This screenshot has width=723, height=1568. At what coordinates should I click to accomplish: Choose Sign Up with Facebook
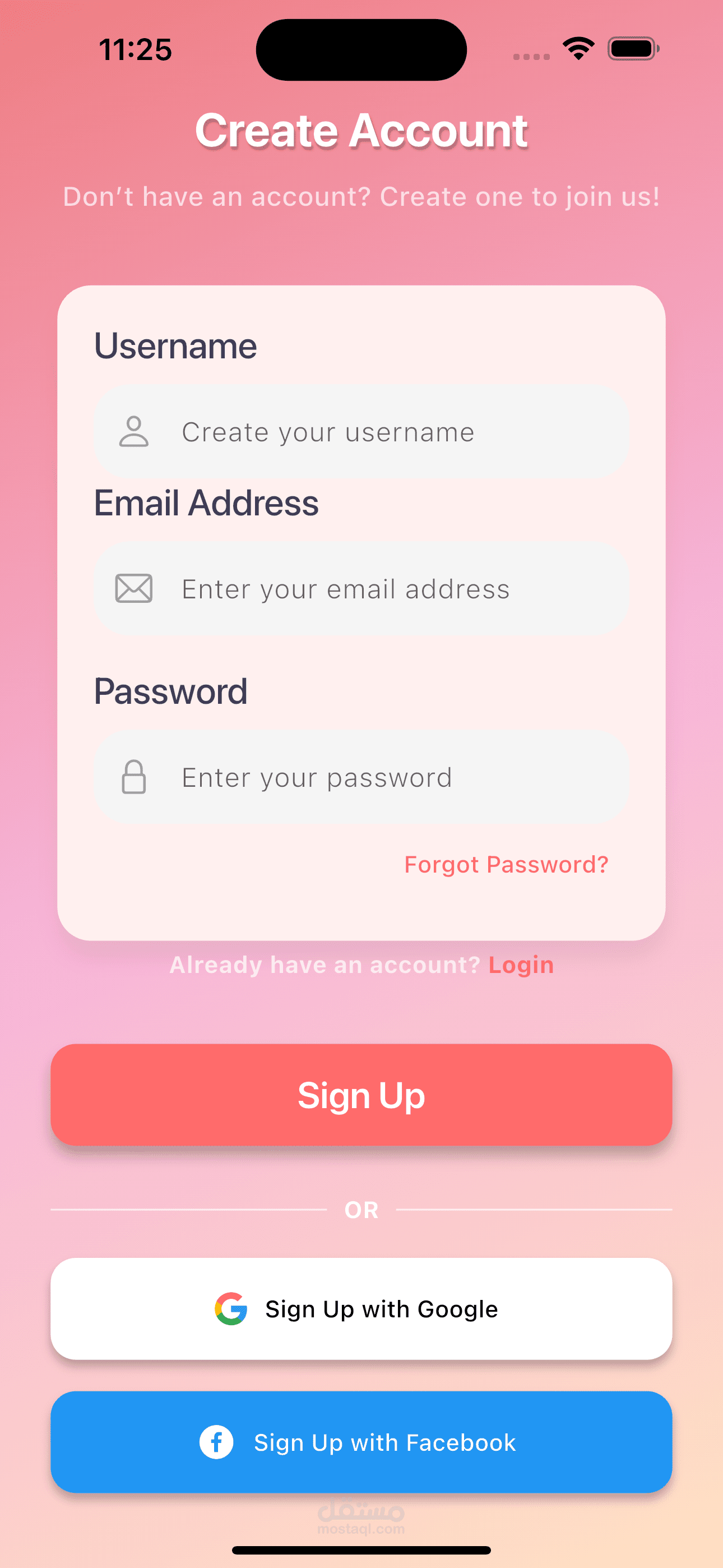[x=361, y=1442]
